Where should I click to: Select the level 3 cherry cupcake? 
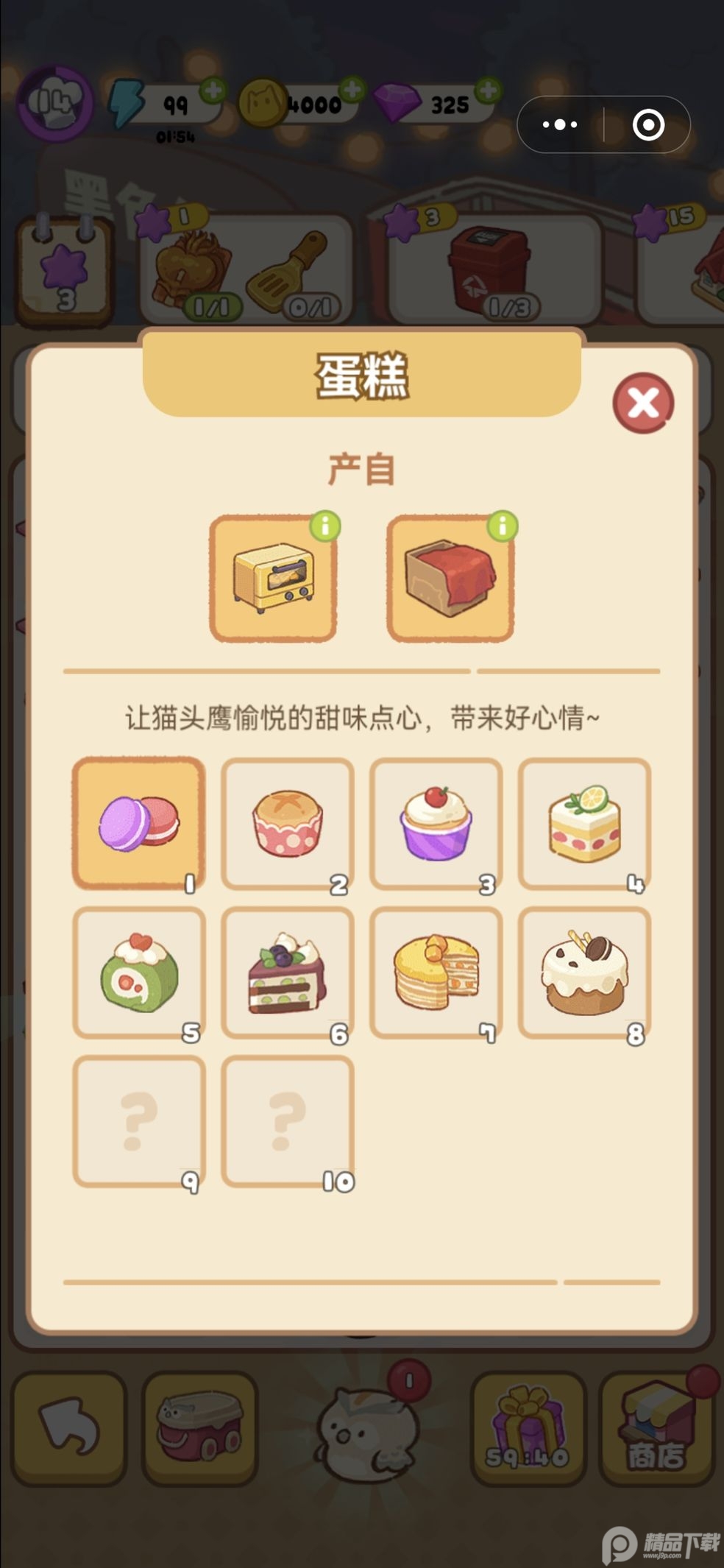(x=436, y=823)
